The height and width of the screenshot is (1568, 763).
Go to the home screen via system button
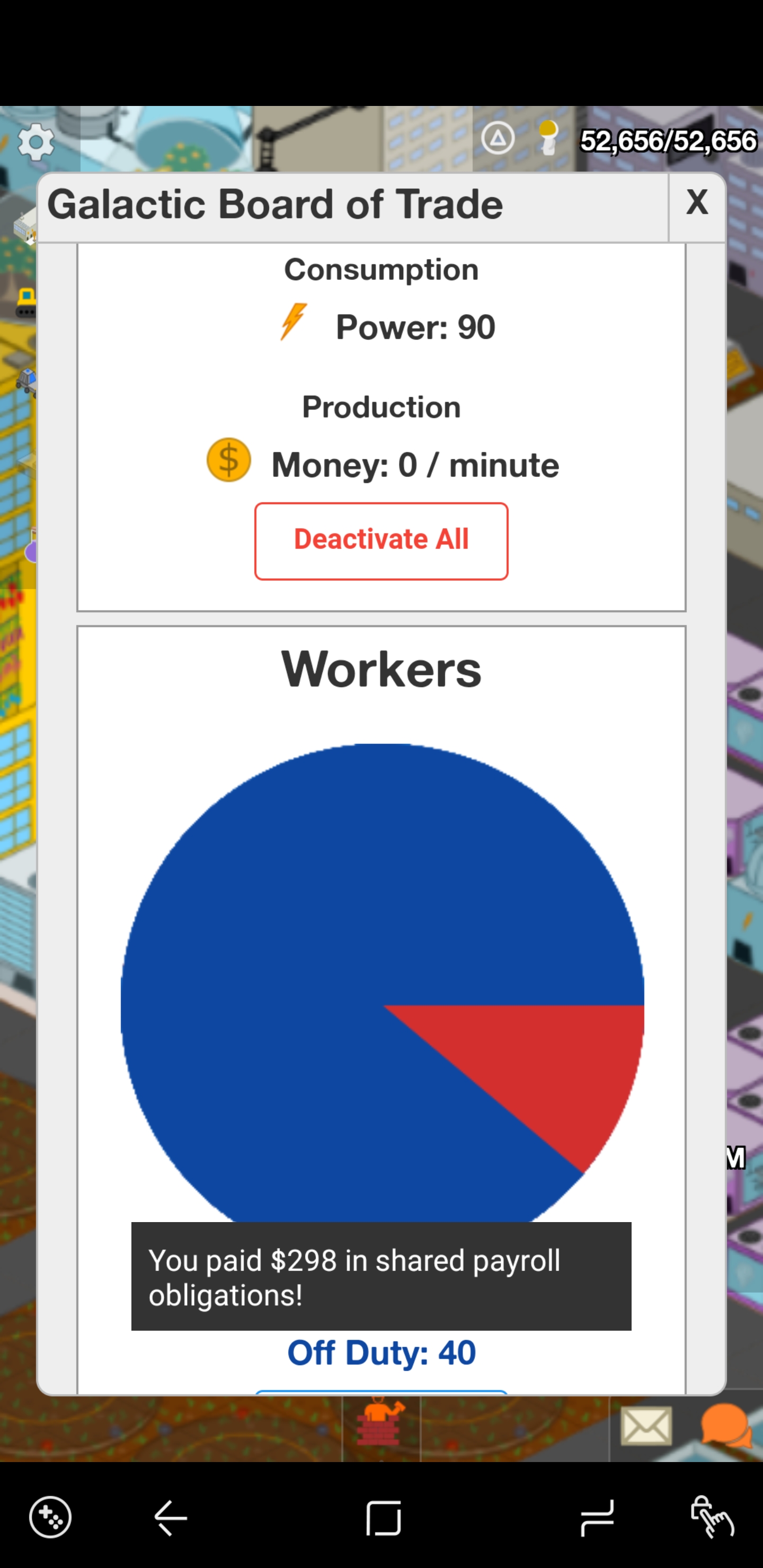[x=384, y=1518]
